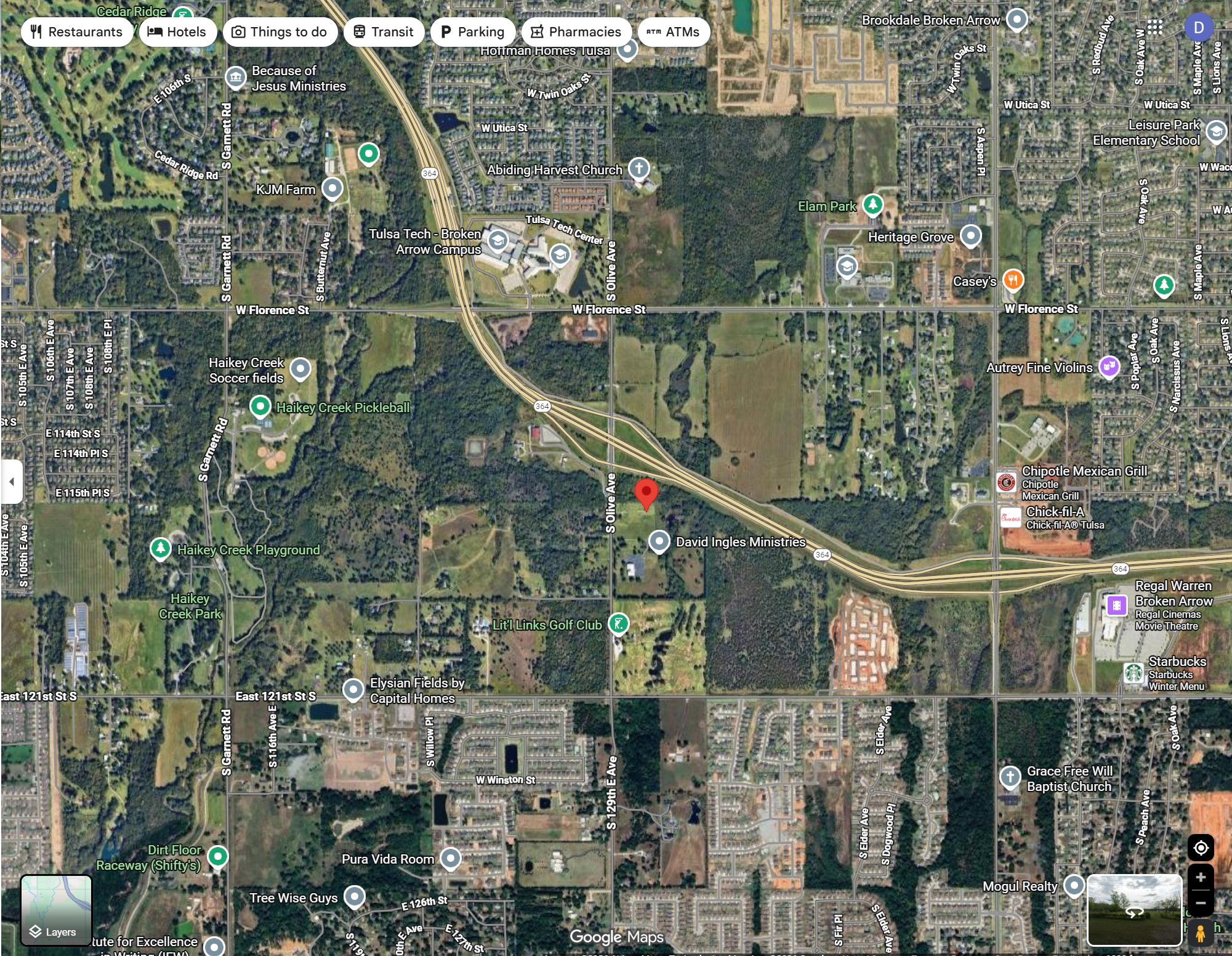Screen dimensions: 1232x956
Task: Show Transit options on map
Action: click(x=384, y=32)
